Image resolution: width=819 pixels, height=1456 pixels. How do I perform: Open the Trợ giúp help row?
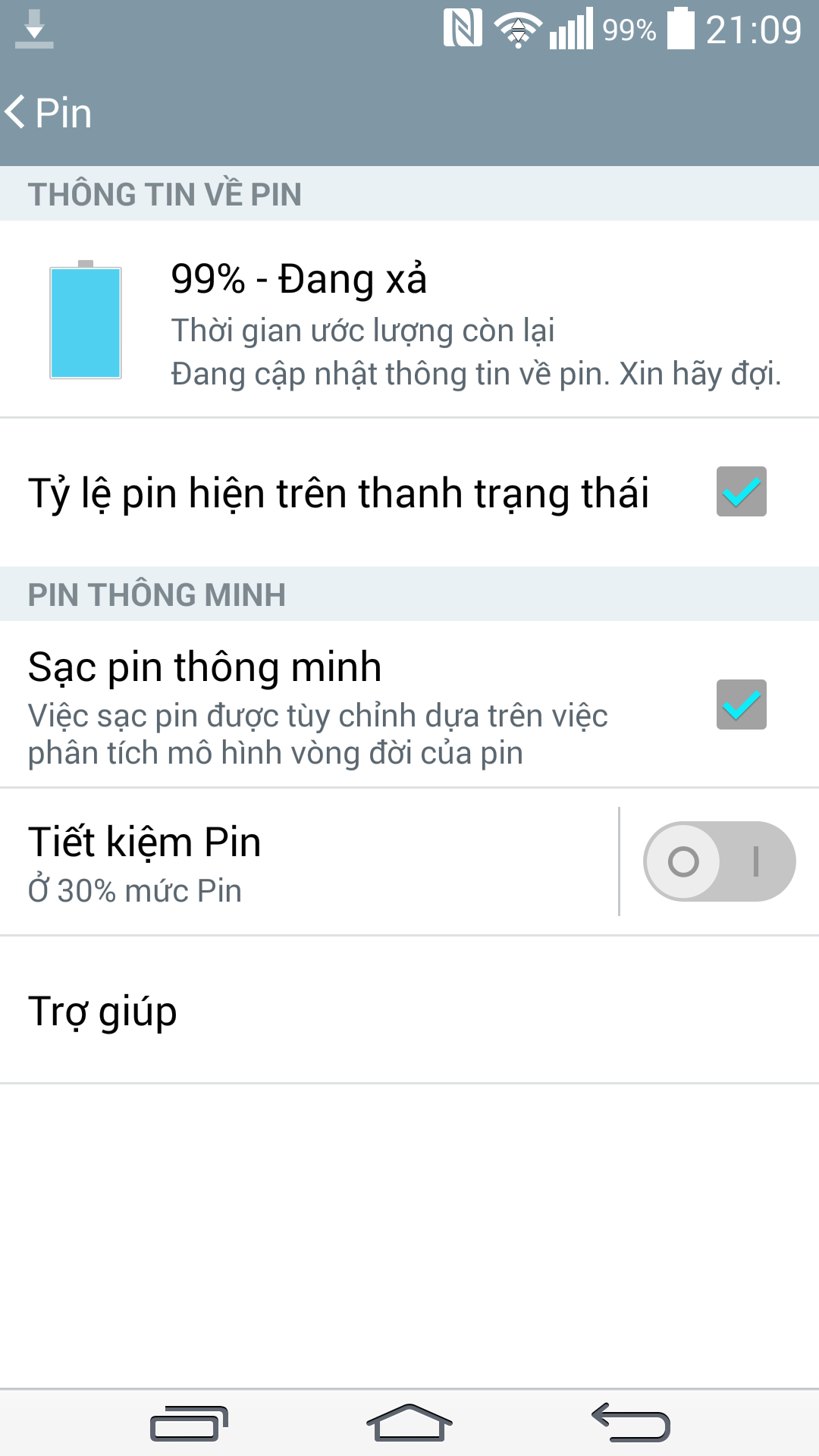click(409, 1011)
